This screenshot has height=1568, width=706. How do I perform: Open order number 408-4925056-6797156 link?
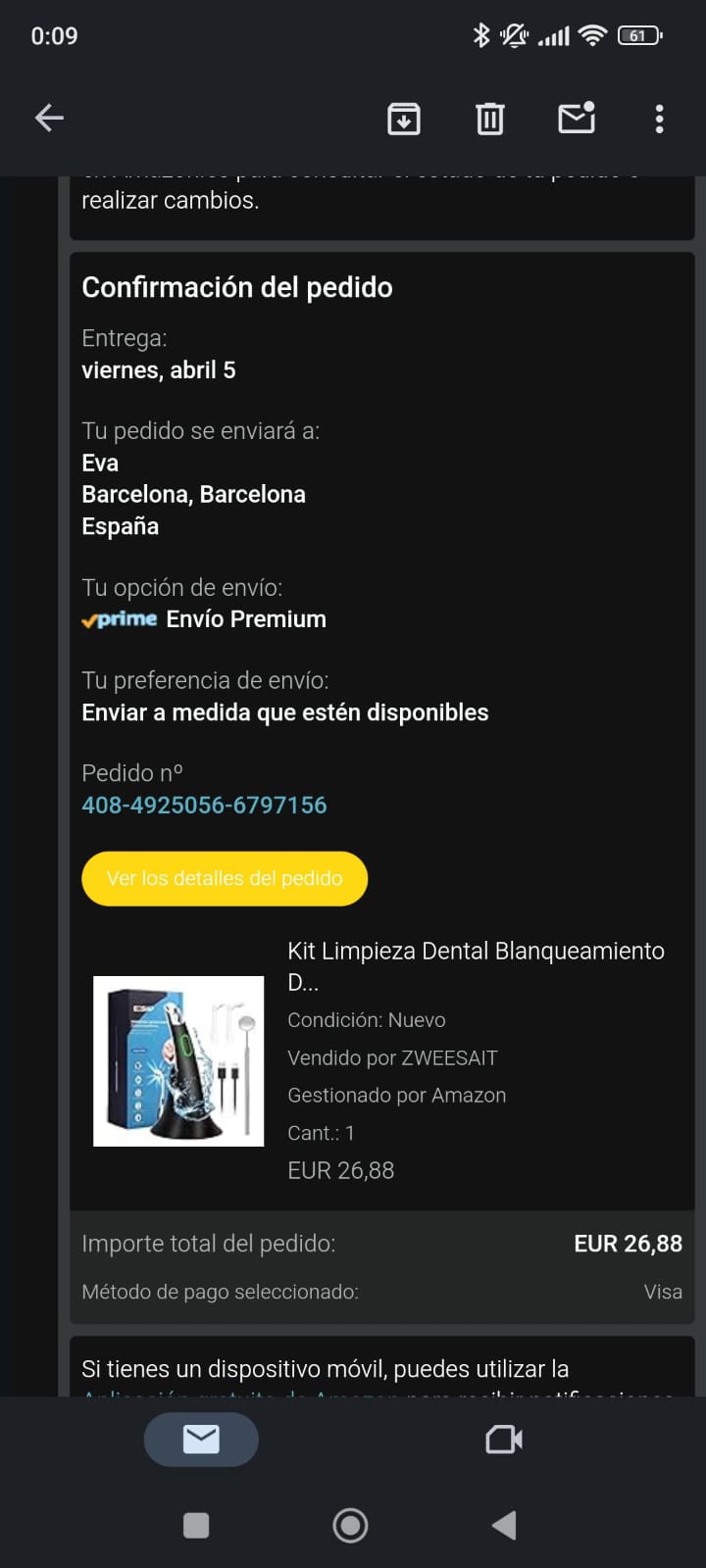204,806
